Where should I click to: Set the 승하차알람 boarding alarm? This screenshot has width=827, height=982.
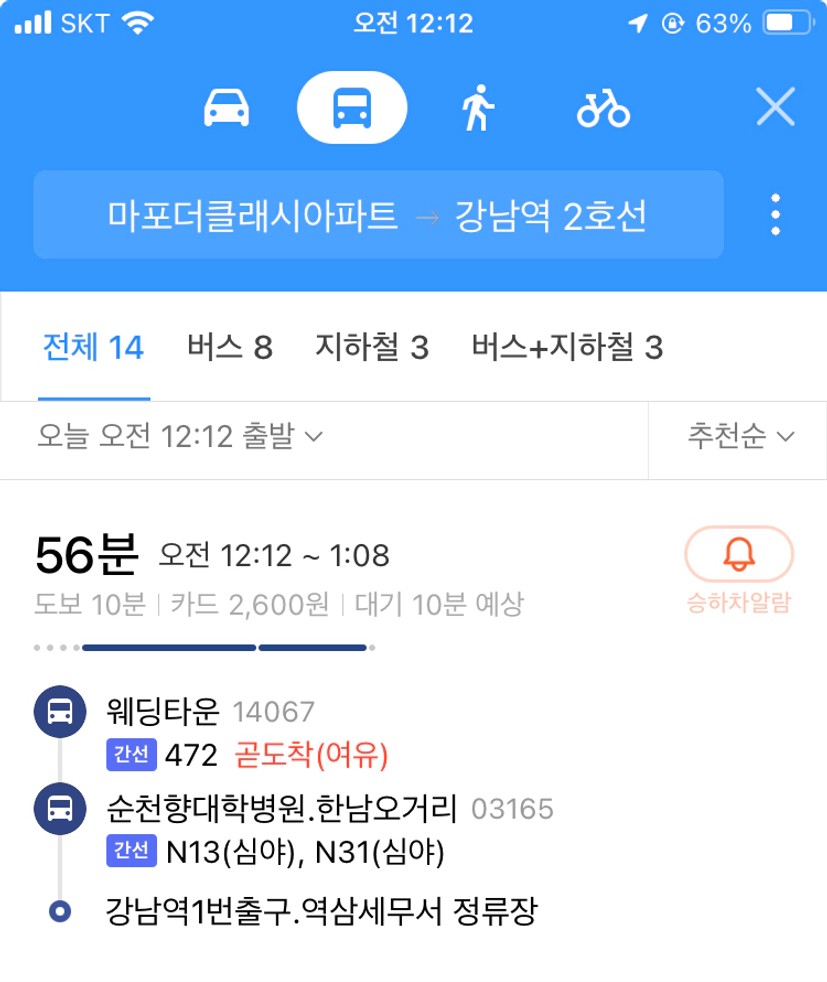click(x=739, y=568)
